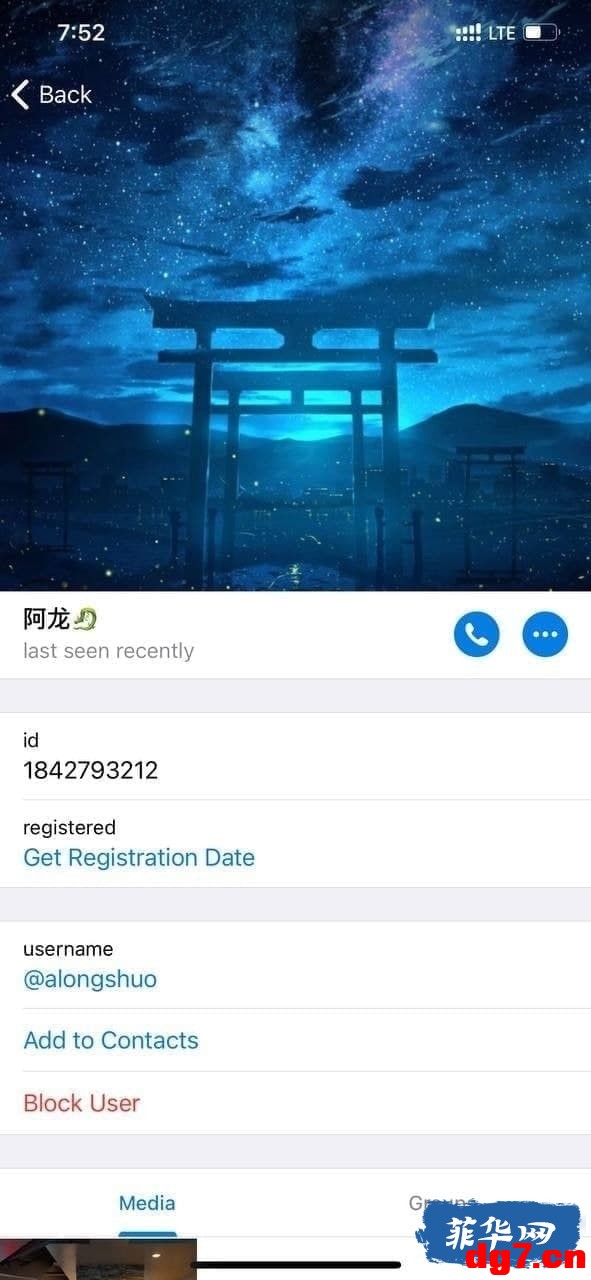The height and width of the screenshot is (1280, 591).
Task: Open the more options ellipsis button
Action: (x=545, y=634)
